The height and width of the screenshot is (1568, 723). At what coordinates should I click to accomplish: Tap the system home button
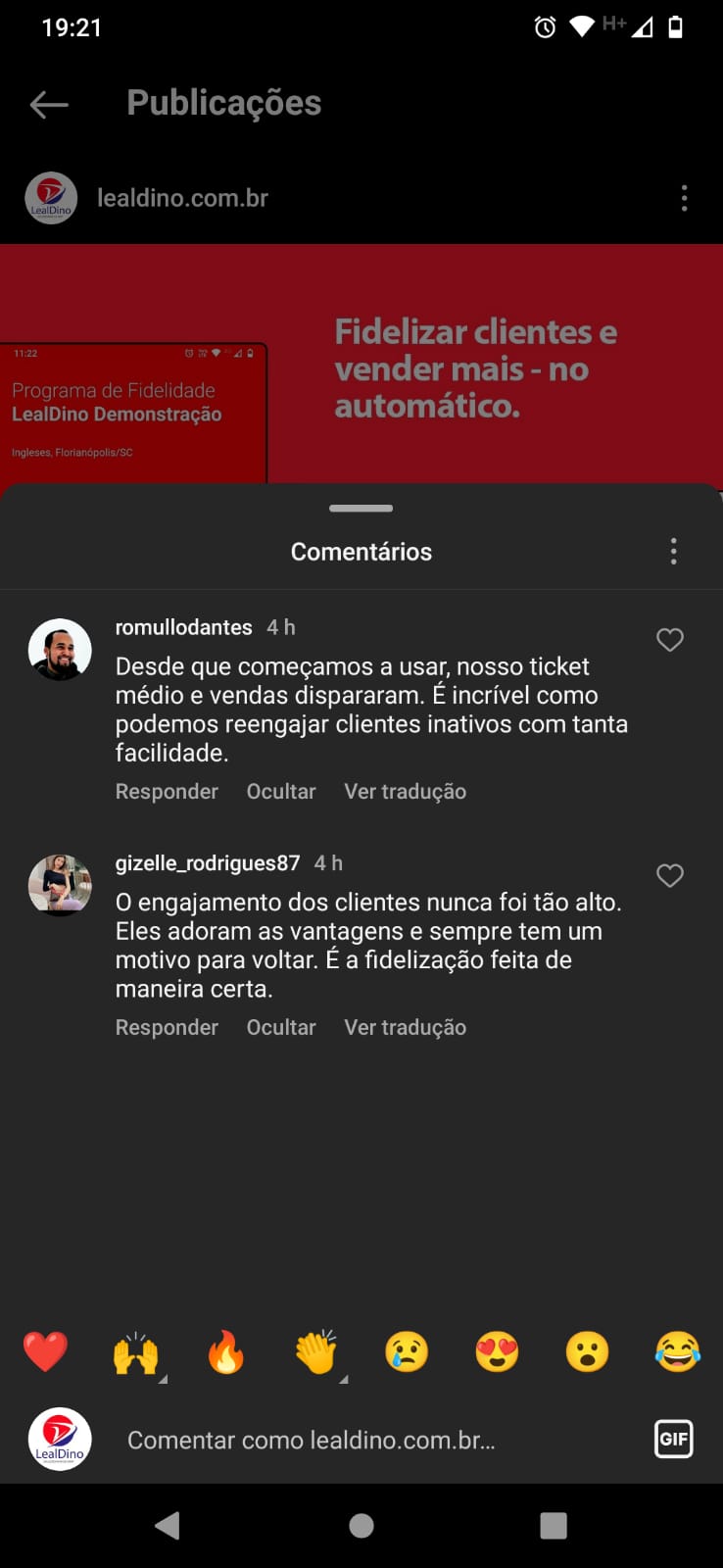pyautogui.click(x=361, y=1525)
